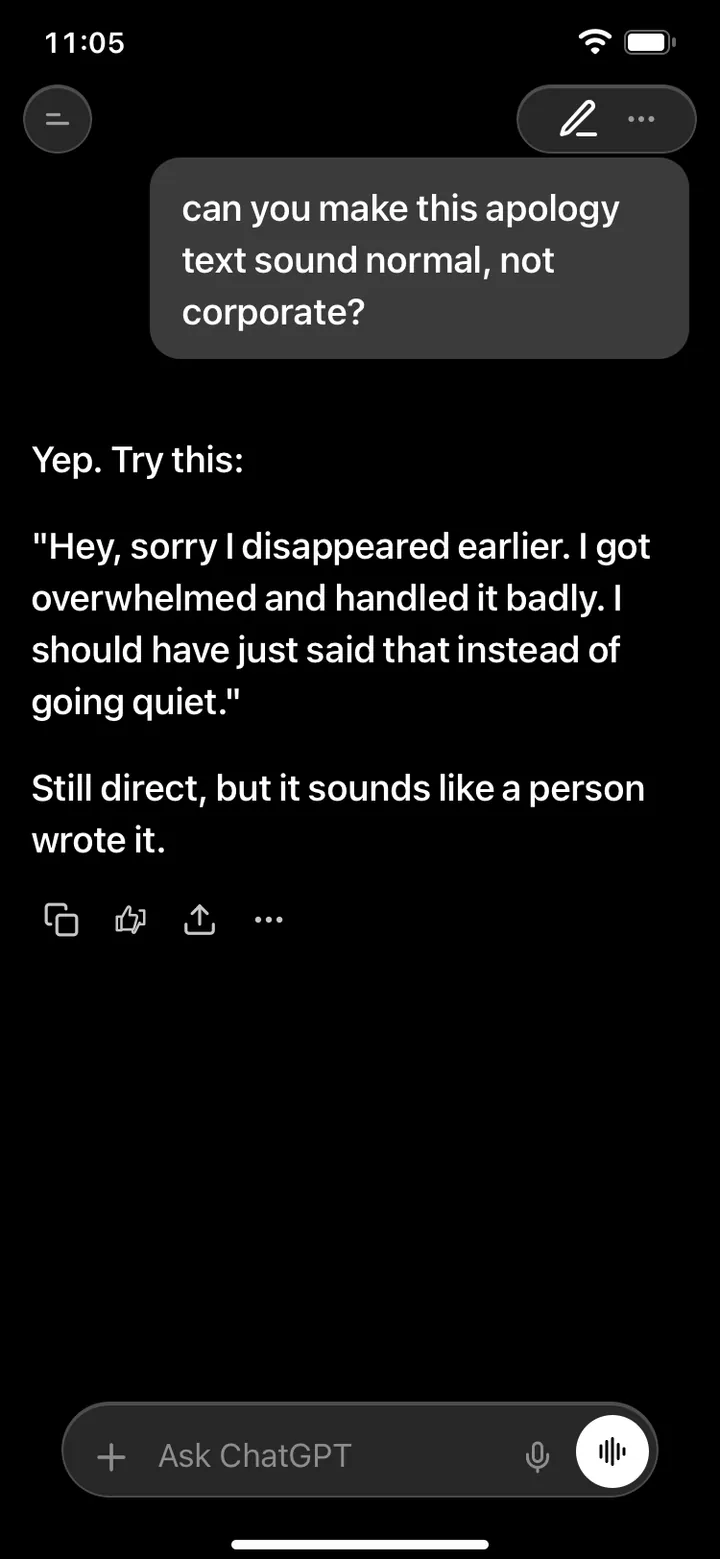Viewport: 720px width, 1559px height.
Task: Start dictation with the microphone icon
Action: (537, 1456)
